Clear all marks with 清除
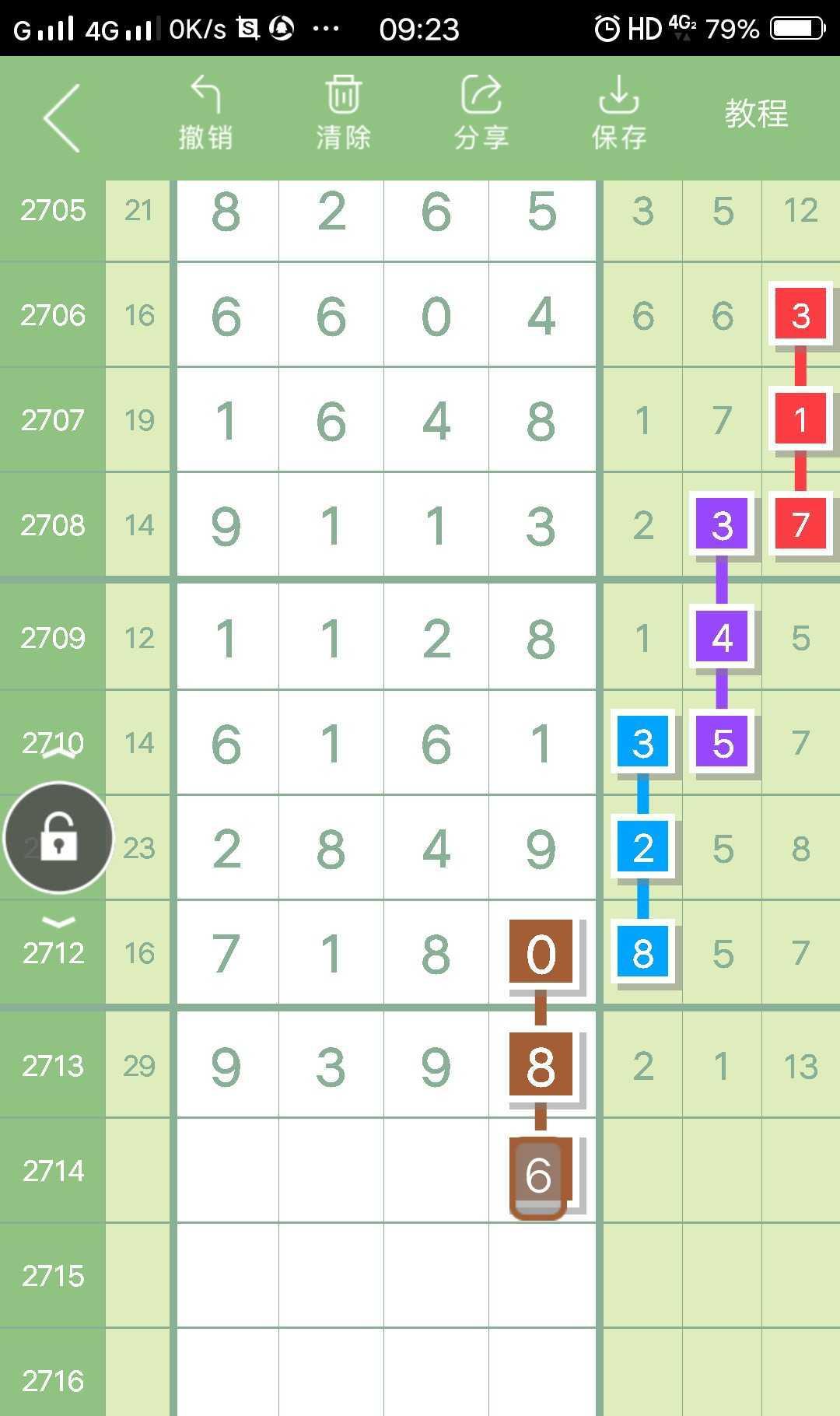Image resolution: width=840 pixels, height=1416 pixels. tap(343, 114)
